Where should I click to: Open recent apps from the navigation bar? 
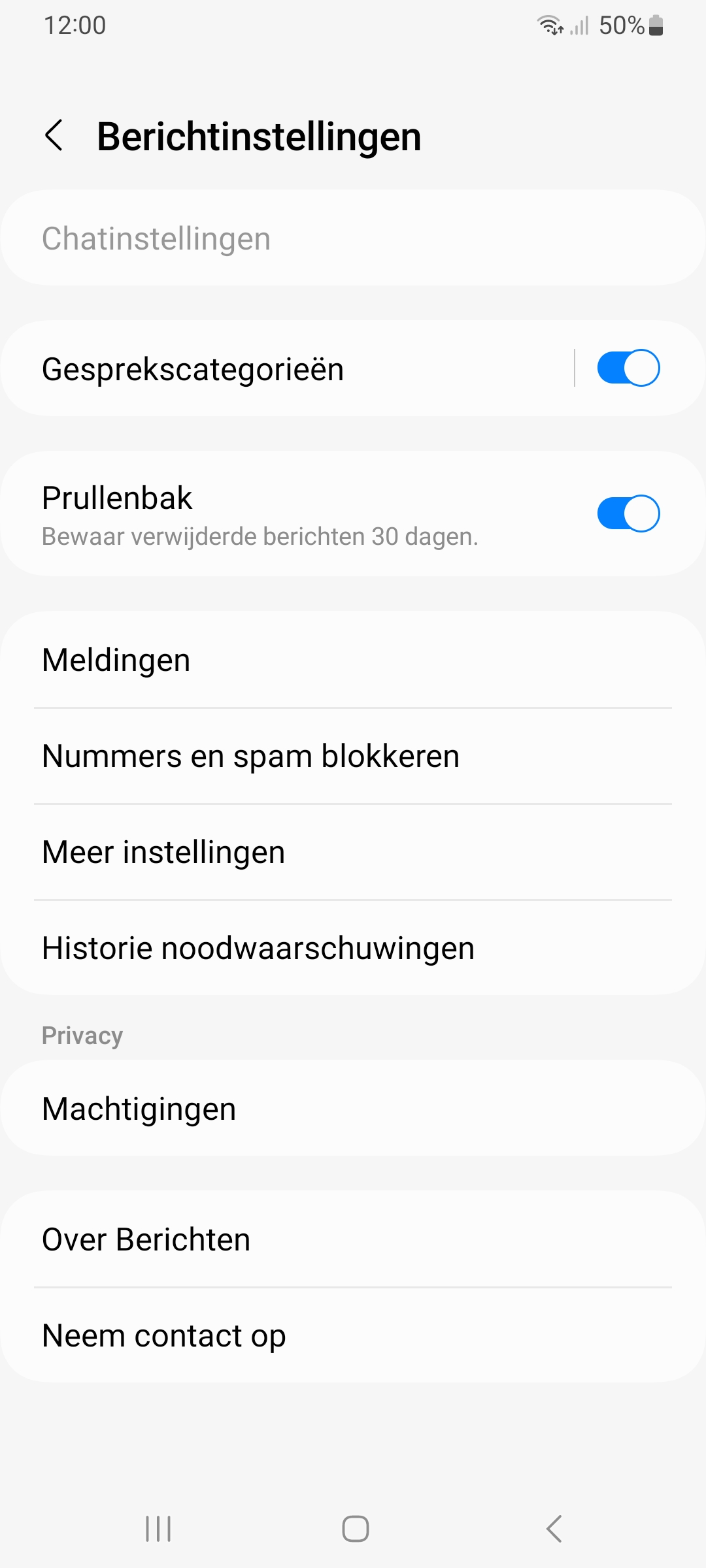point(157,1528)
